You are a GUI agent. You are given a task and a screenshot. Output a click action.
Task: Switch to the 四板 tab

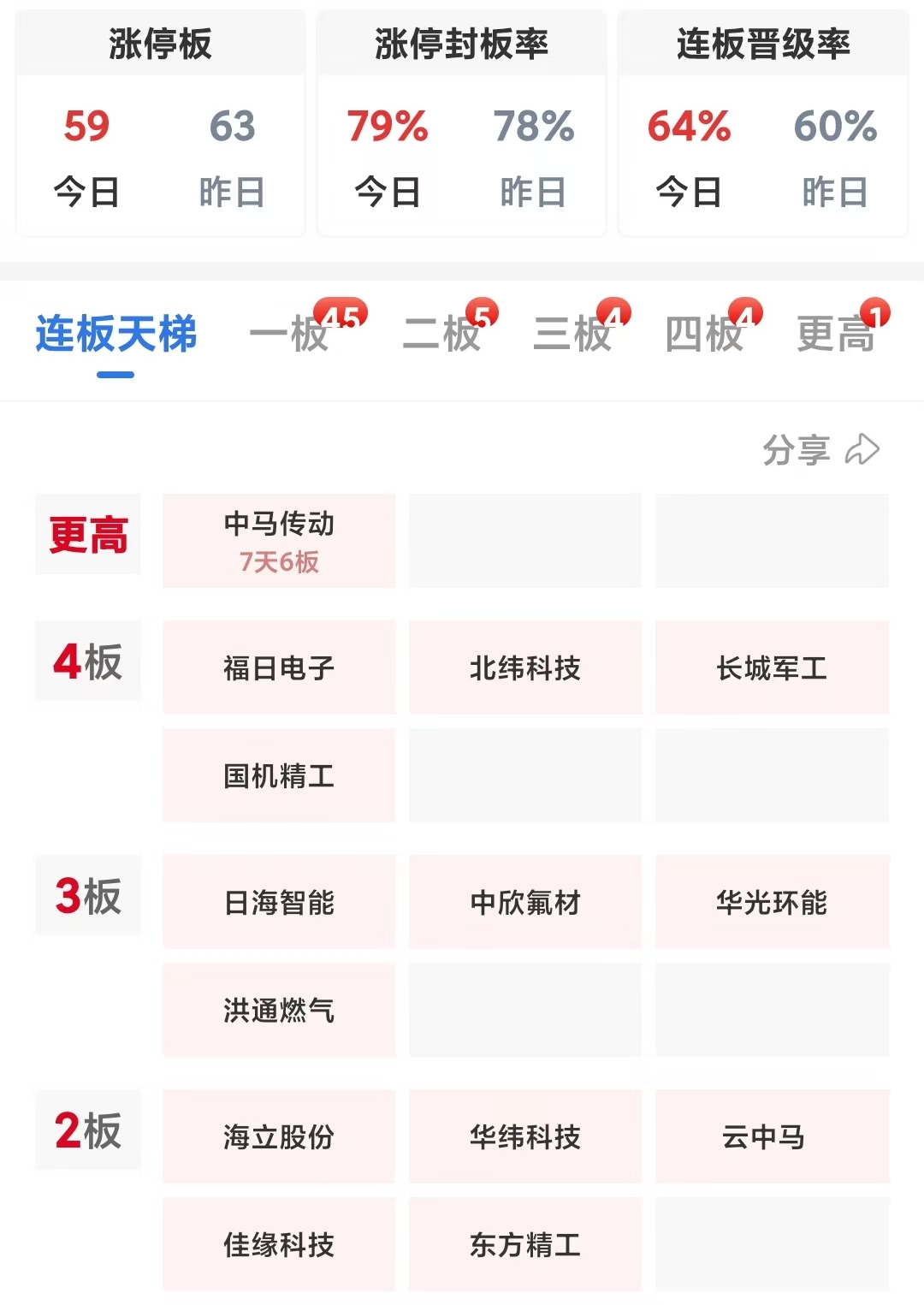click(x=704, y=334)
